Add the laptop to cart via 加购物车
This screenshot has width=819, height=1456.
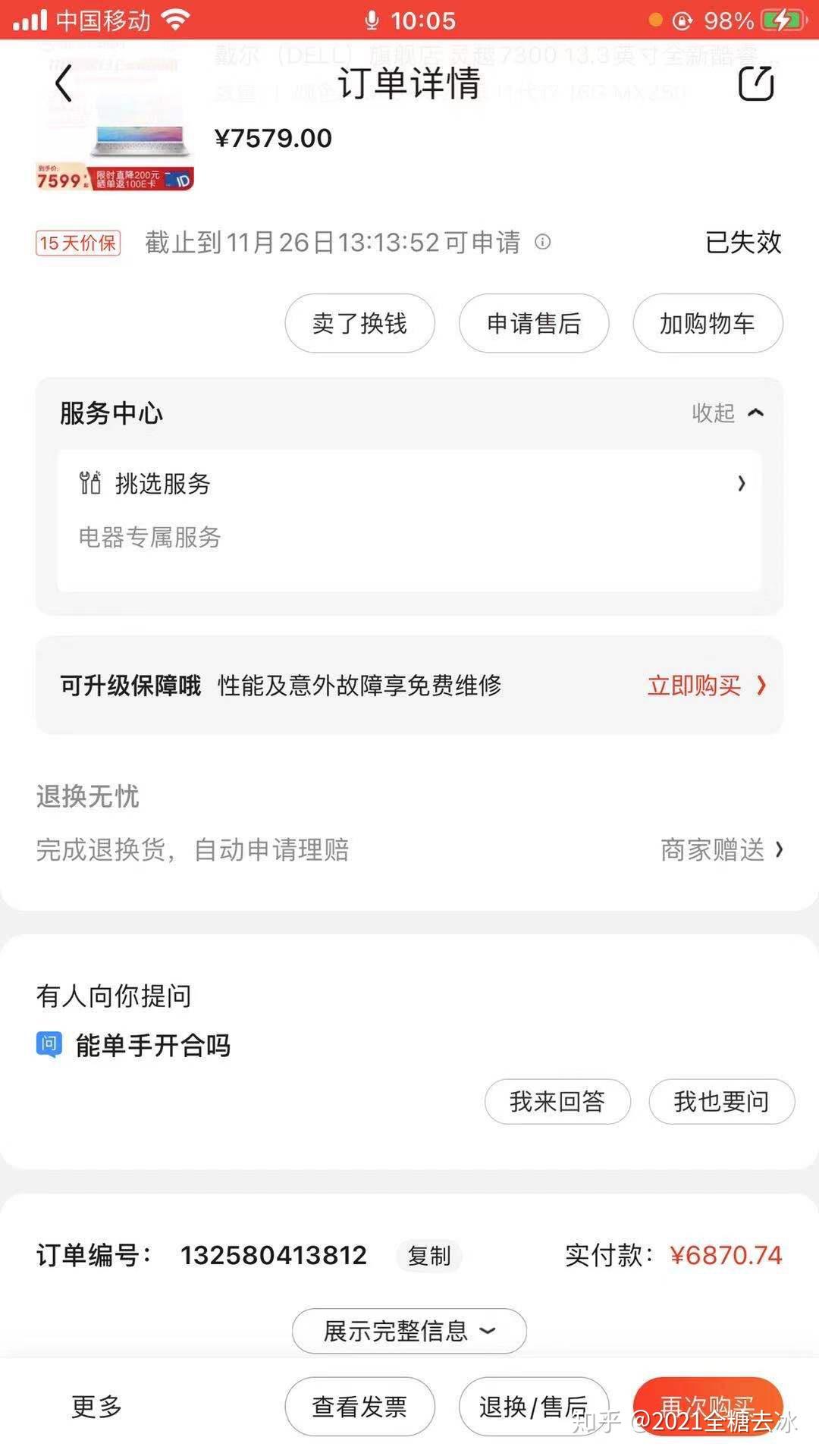click(707, 323)
